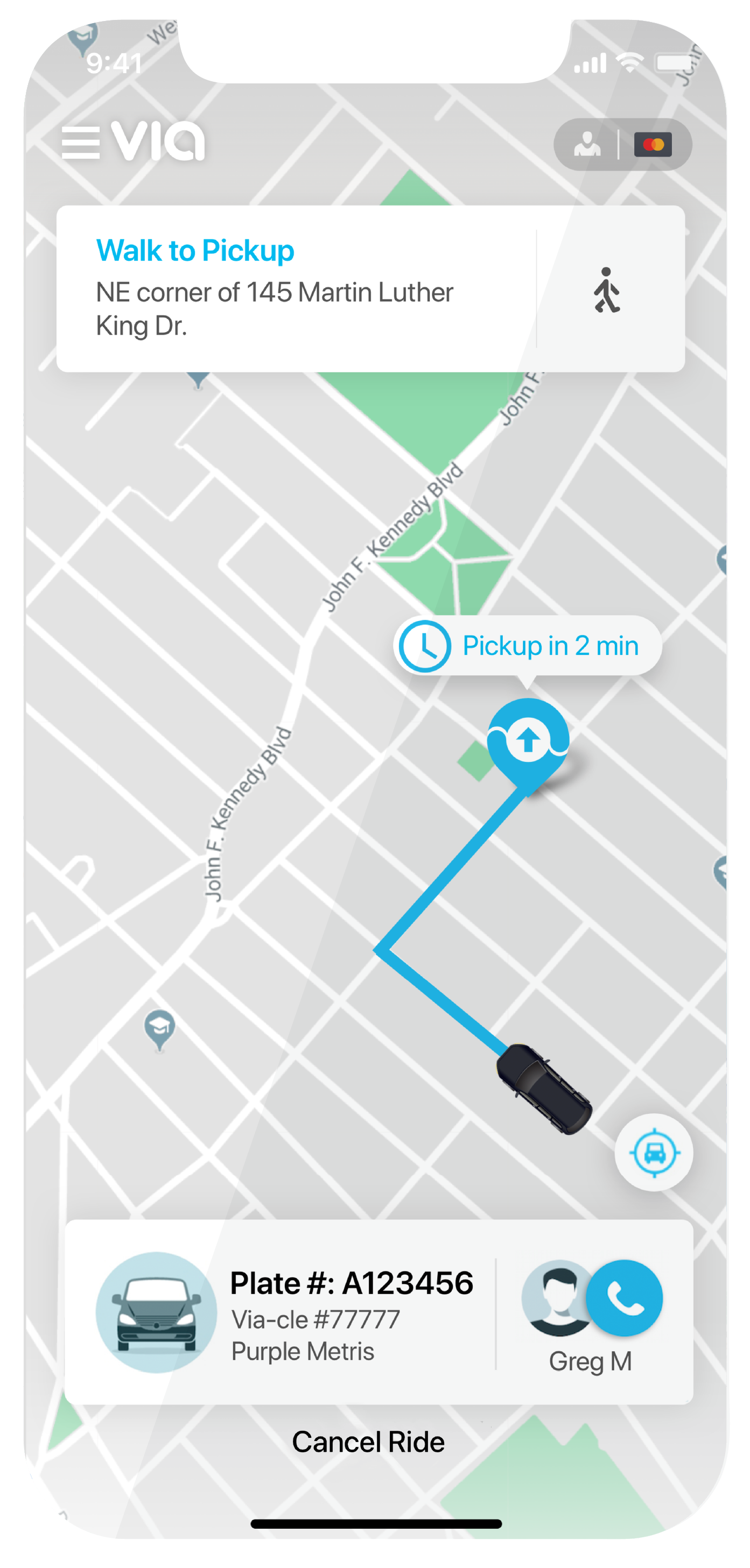Viewport: 750px width, 1568px height.
Task: Open the hamburger navigation menu
Action: pyautogui.click(x=82, y=143)
